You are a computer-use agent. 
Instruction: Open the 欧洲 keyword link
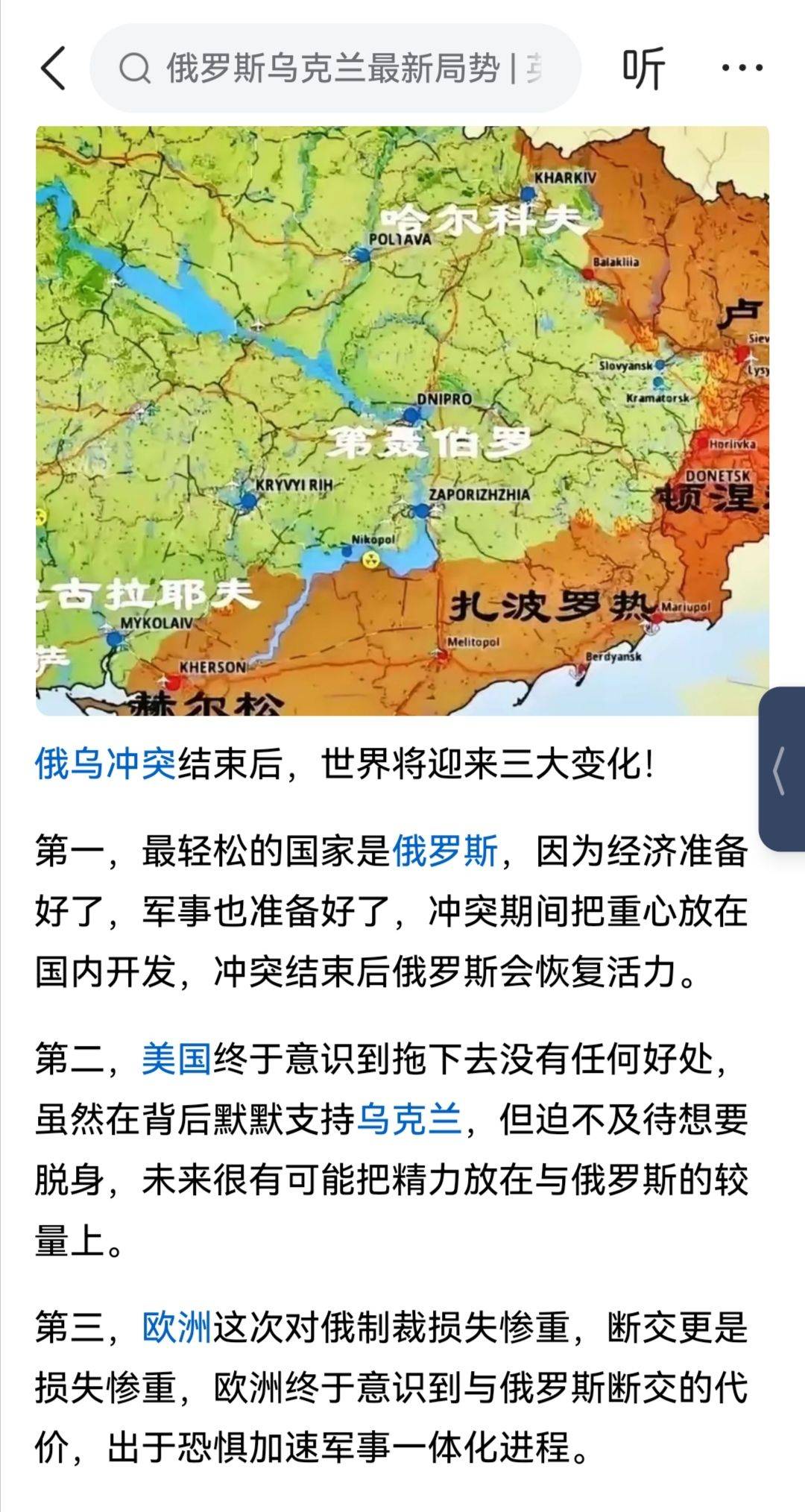coord(177,1327)
